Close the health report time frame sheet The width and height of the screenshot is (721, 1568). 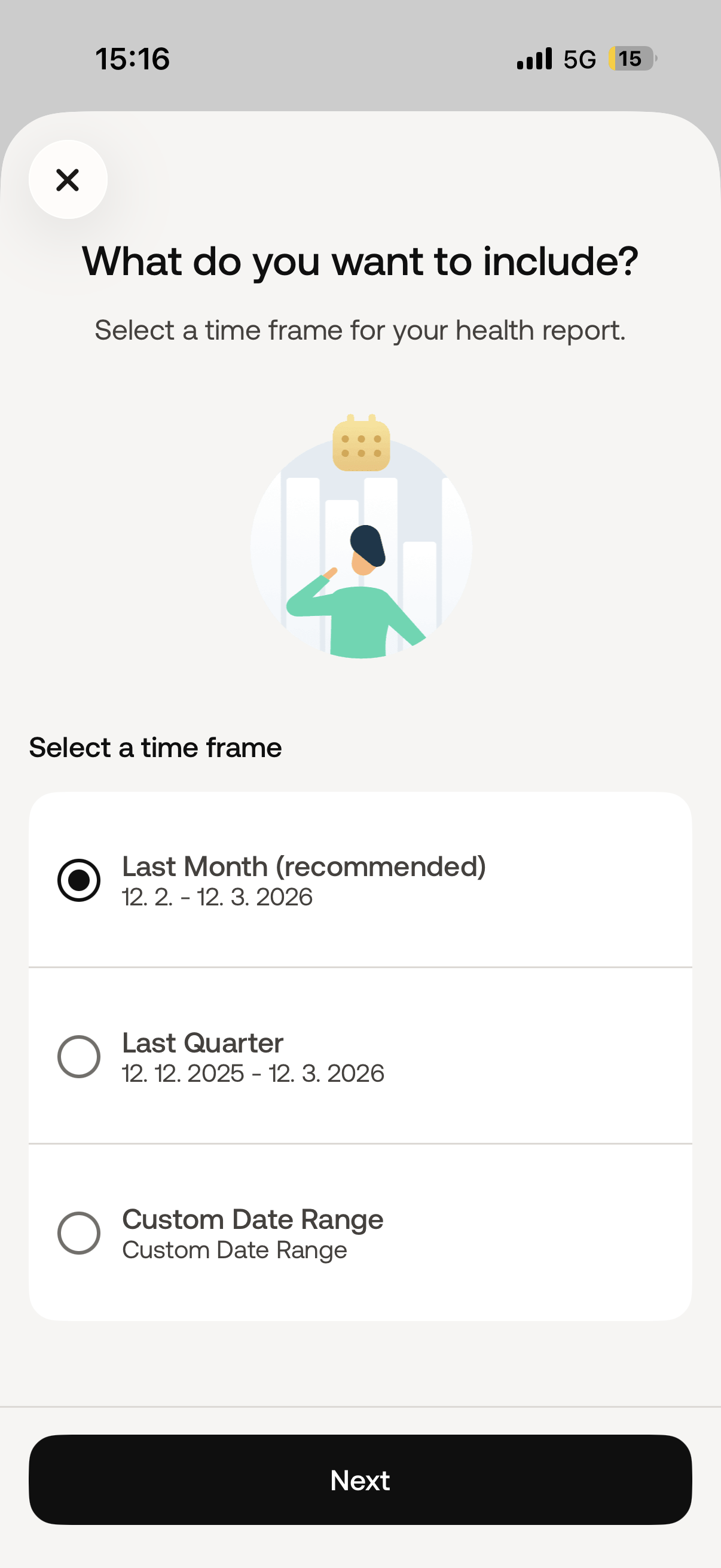tap(68, 179)
